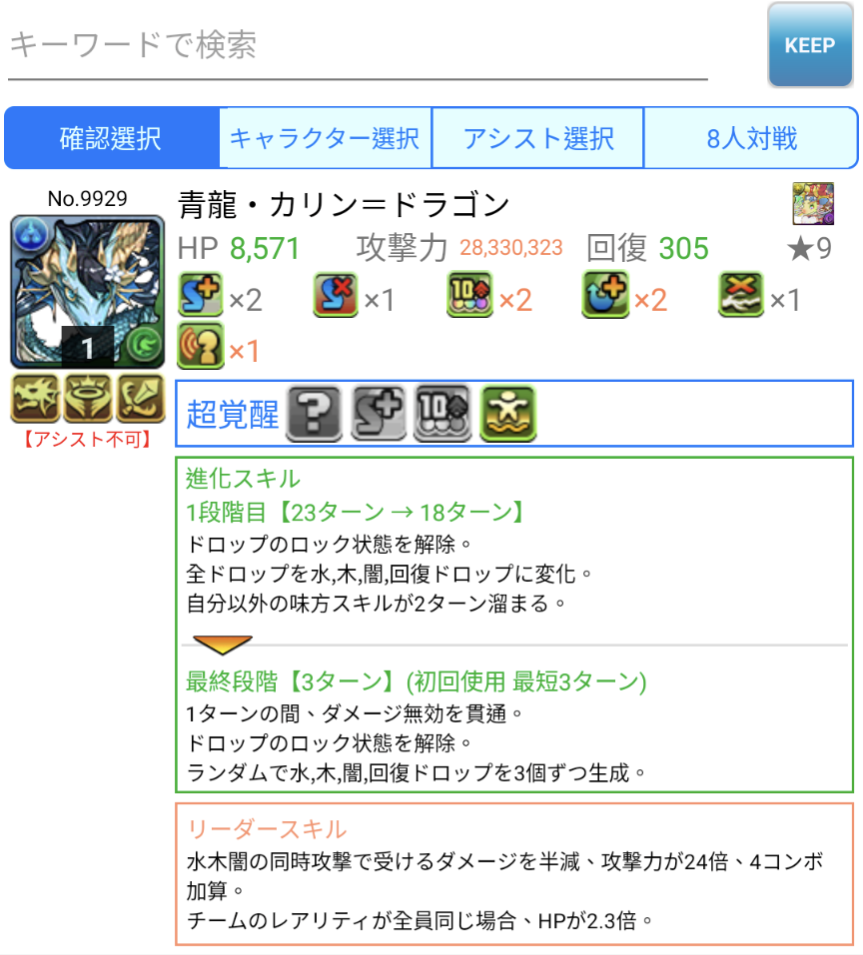
Task: Open the No.9929 monster portrait
Action: (88, 292)
